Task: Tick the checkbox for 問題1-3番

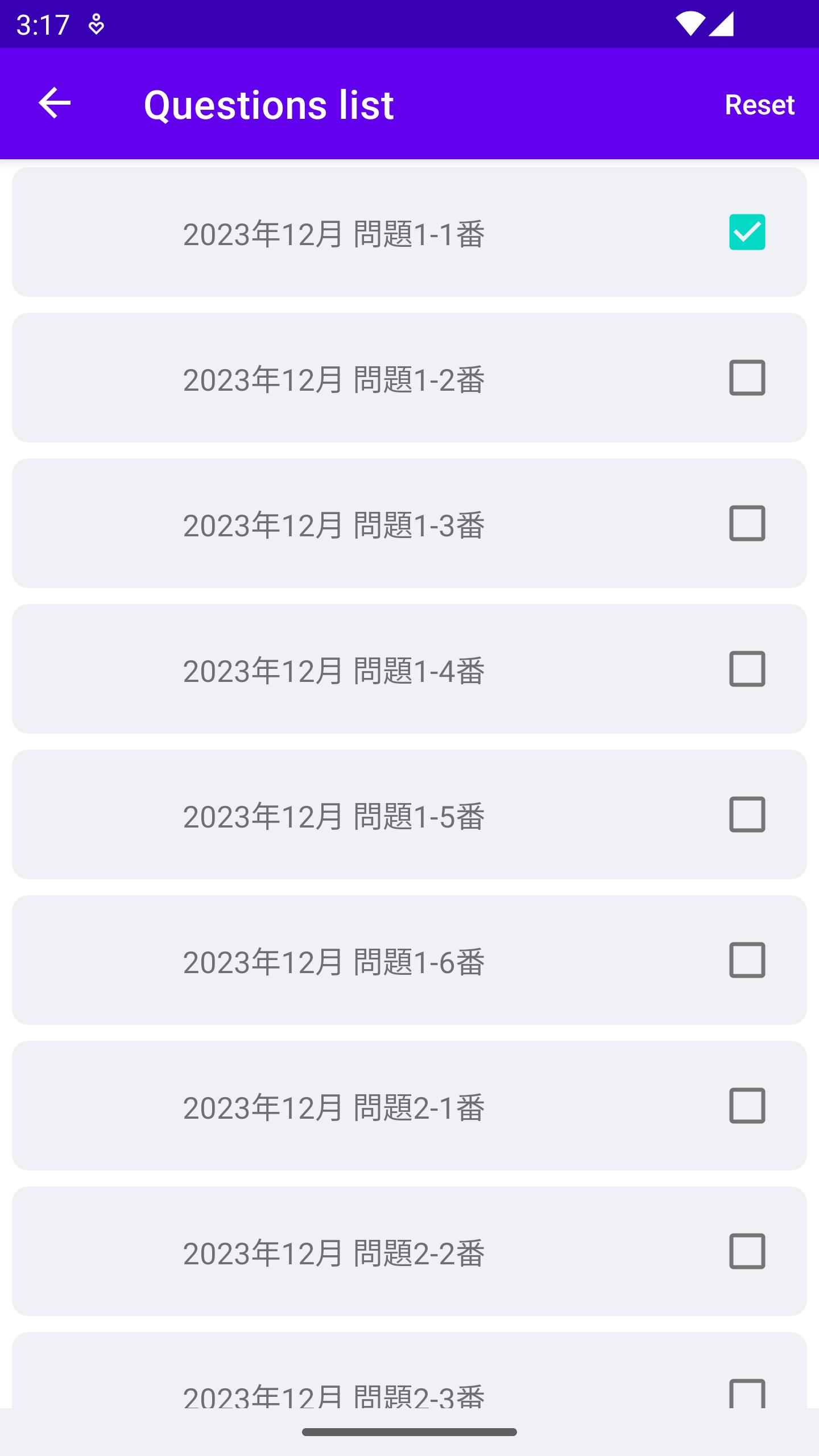Action: pos(747,523)
